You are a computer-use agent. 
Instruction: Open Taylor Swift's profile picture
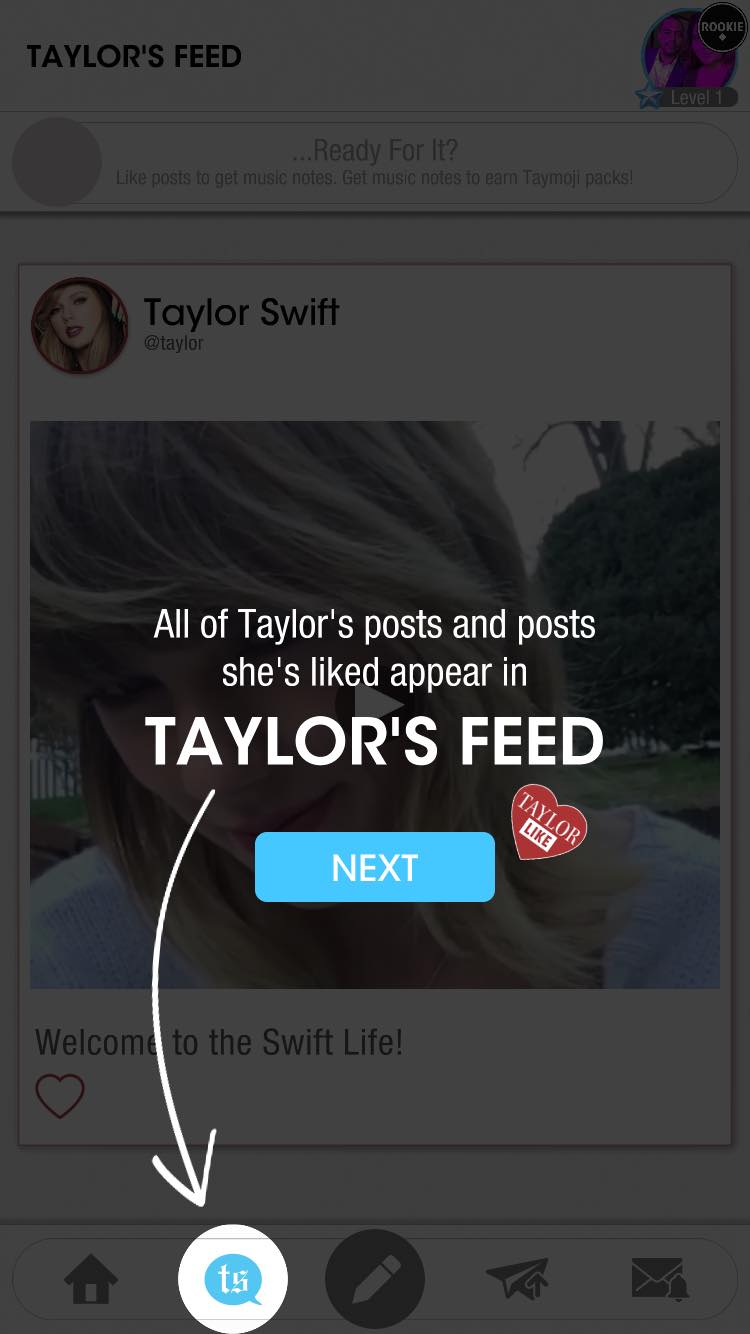click(x=80, y=326)
